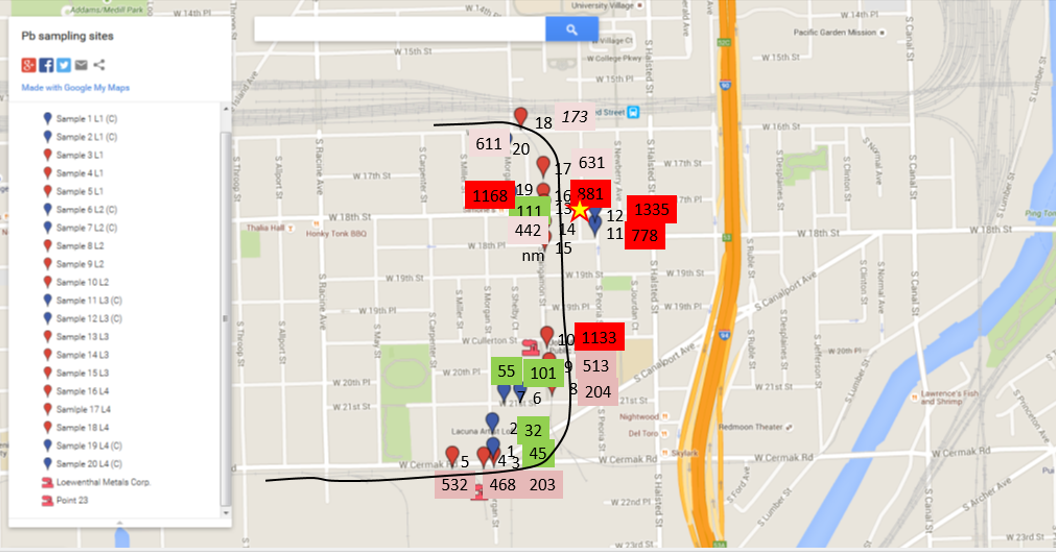The image size is (1056, 552).
Task: Share the map on Google+
Action: click(x=29, y=65)
